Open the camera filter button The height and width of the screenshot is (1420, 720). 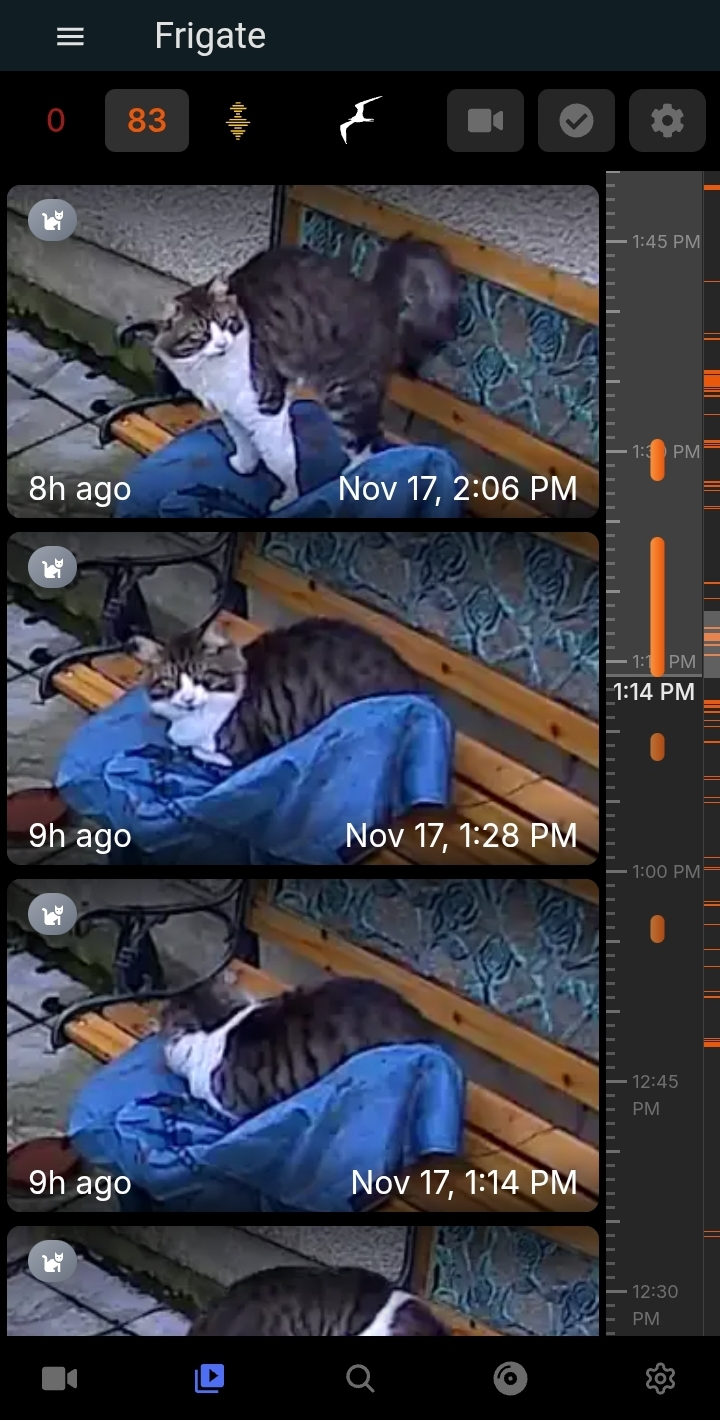(485, 121)
